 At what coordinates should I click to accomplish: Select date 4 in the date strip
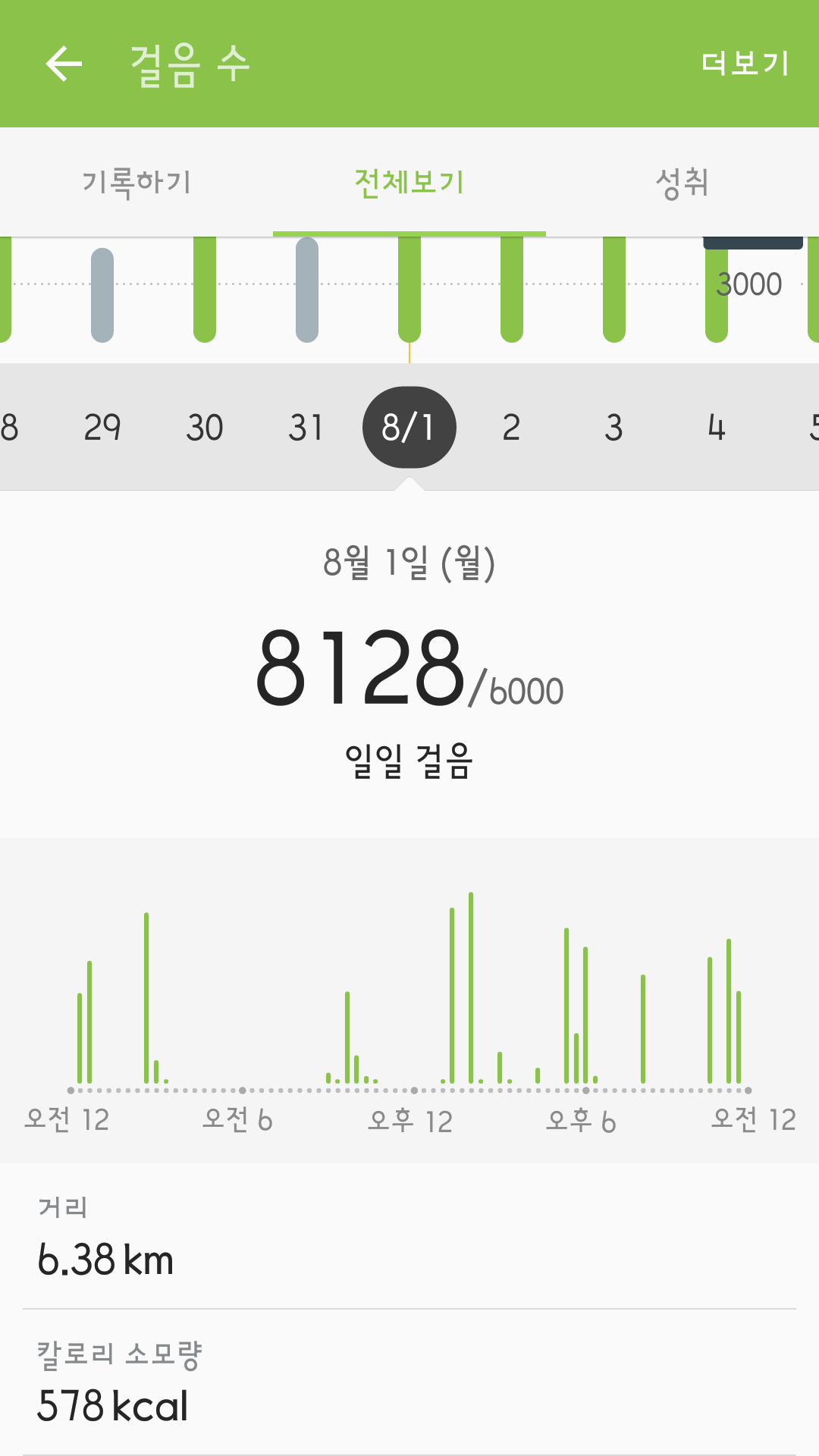[x=717, y=427]
